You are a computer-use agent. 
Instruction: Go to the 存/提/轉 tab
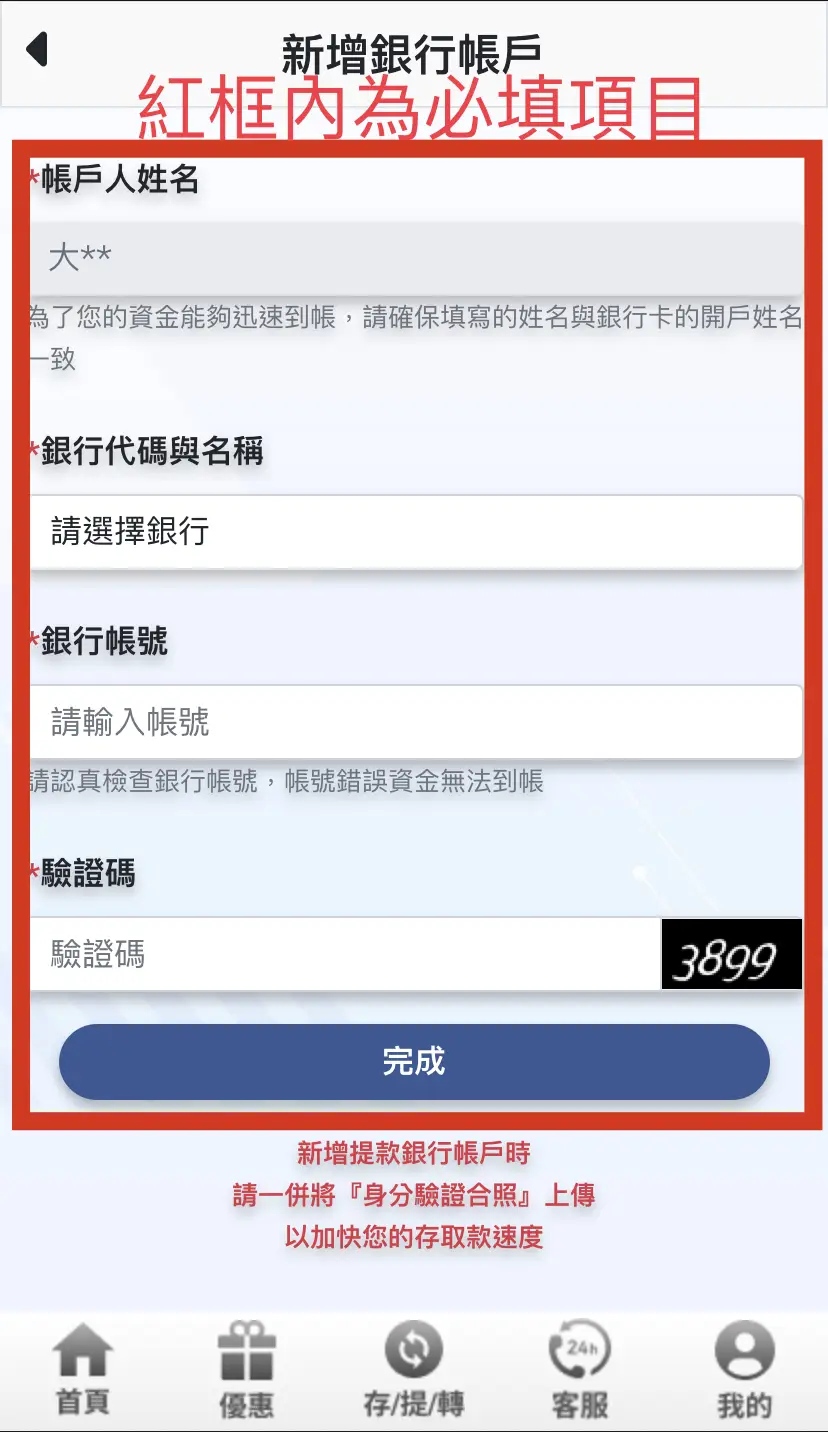pos(413,1370)
